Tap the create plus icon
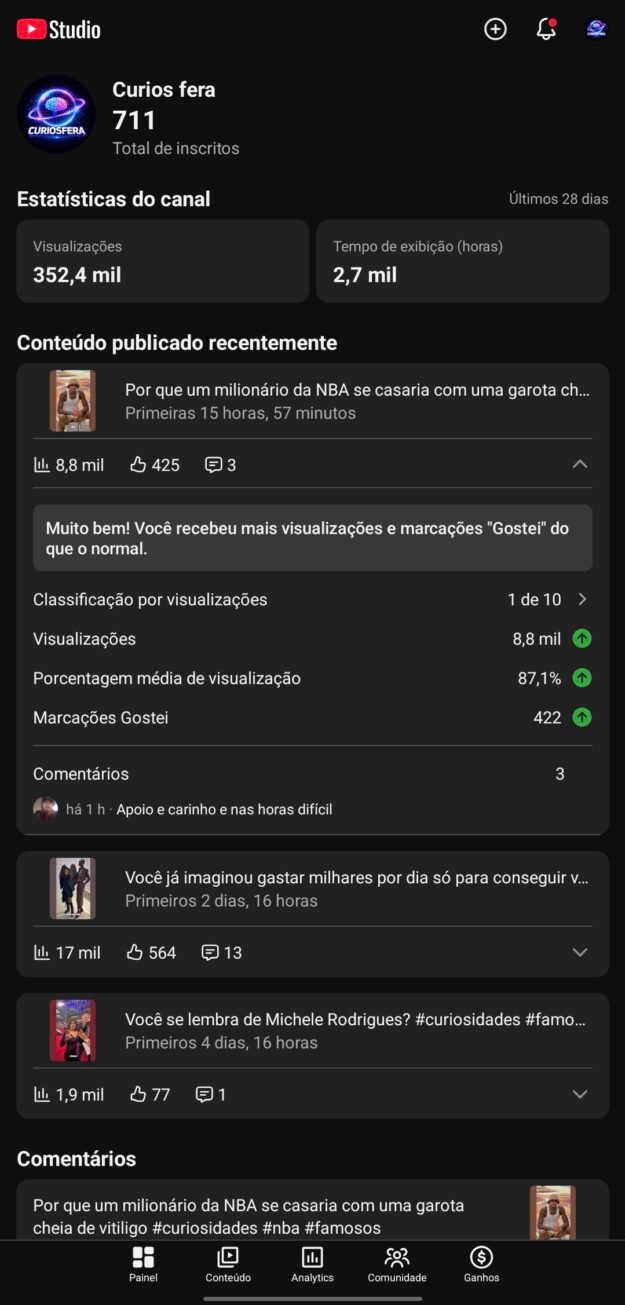 [x=495, y=29]
